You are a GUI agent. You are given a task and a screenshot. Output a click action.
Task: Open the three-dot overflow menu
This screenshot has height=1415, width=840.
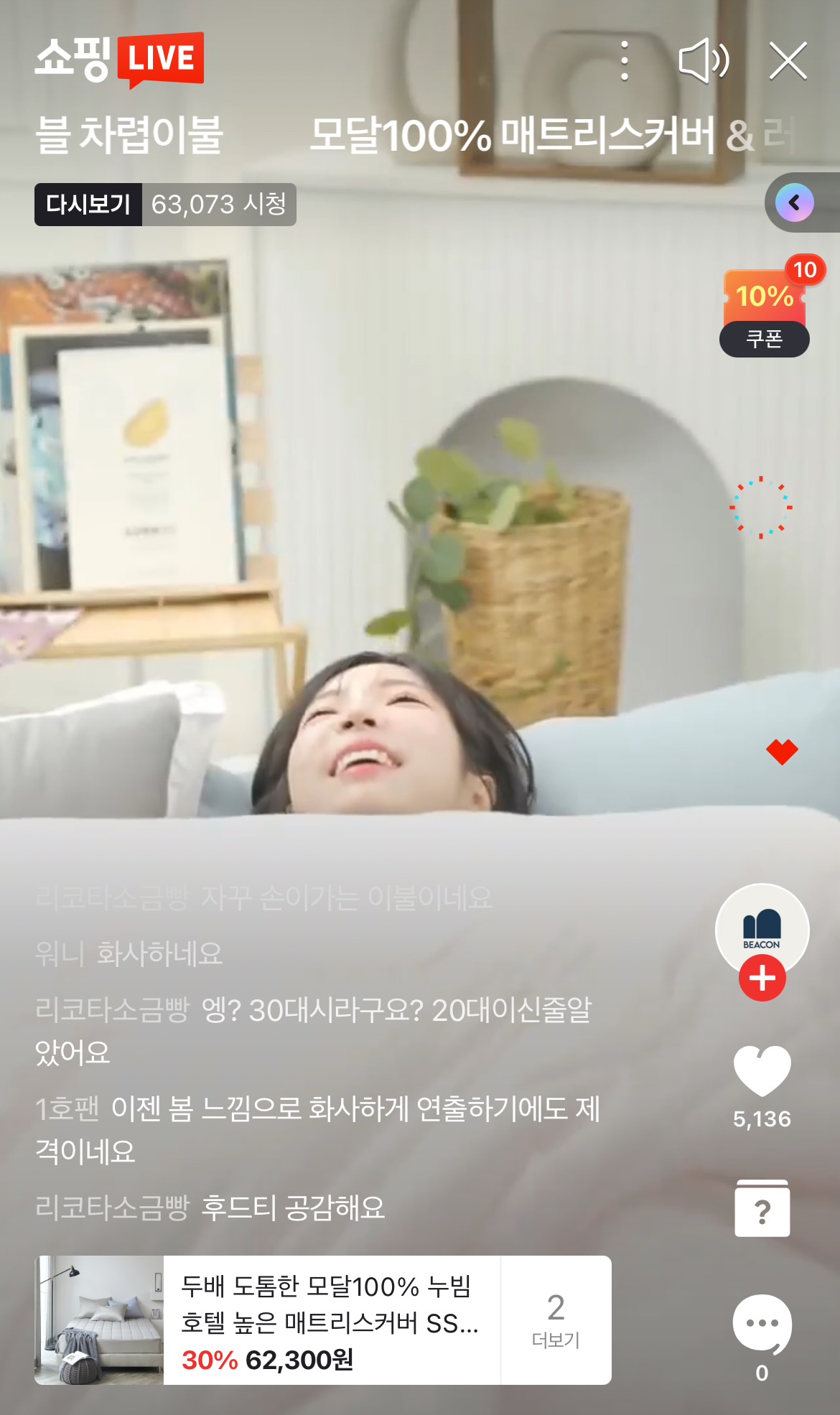pos(624,61)
